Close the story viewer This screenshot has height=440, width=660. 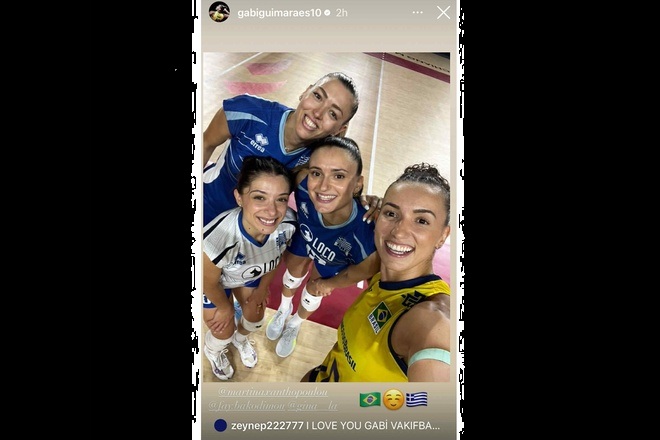click(443, 12)
